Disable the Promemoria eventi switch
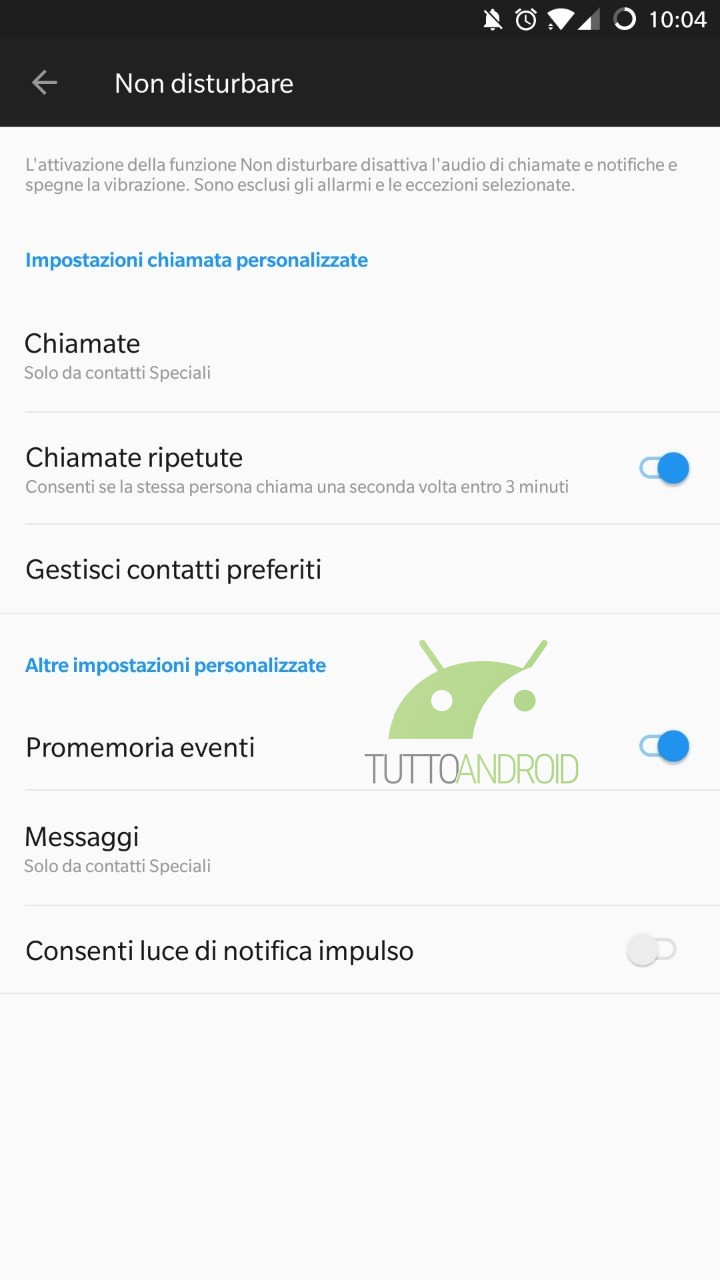The image size is (720, 1280). (x=665, y=746)
